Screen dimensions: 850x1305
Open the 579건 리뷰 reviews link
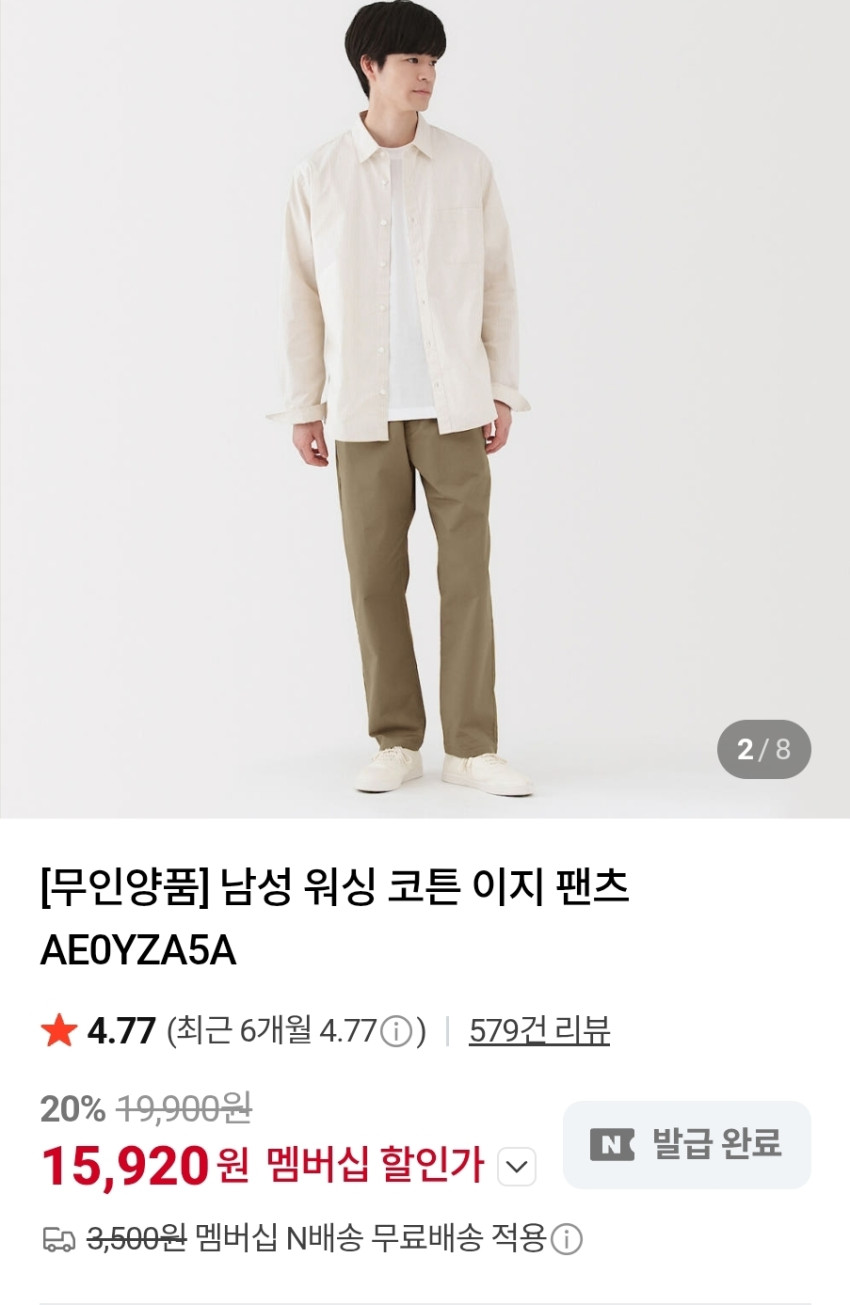coord(539,1030)
